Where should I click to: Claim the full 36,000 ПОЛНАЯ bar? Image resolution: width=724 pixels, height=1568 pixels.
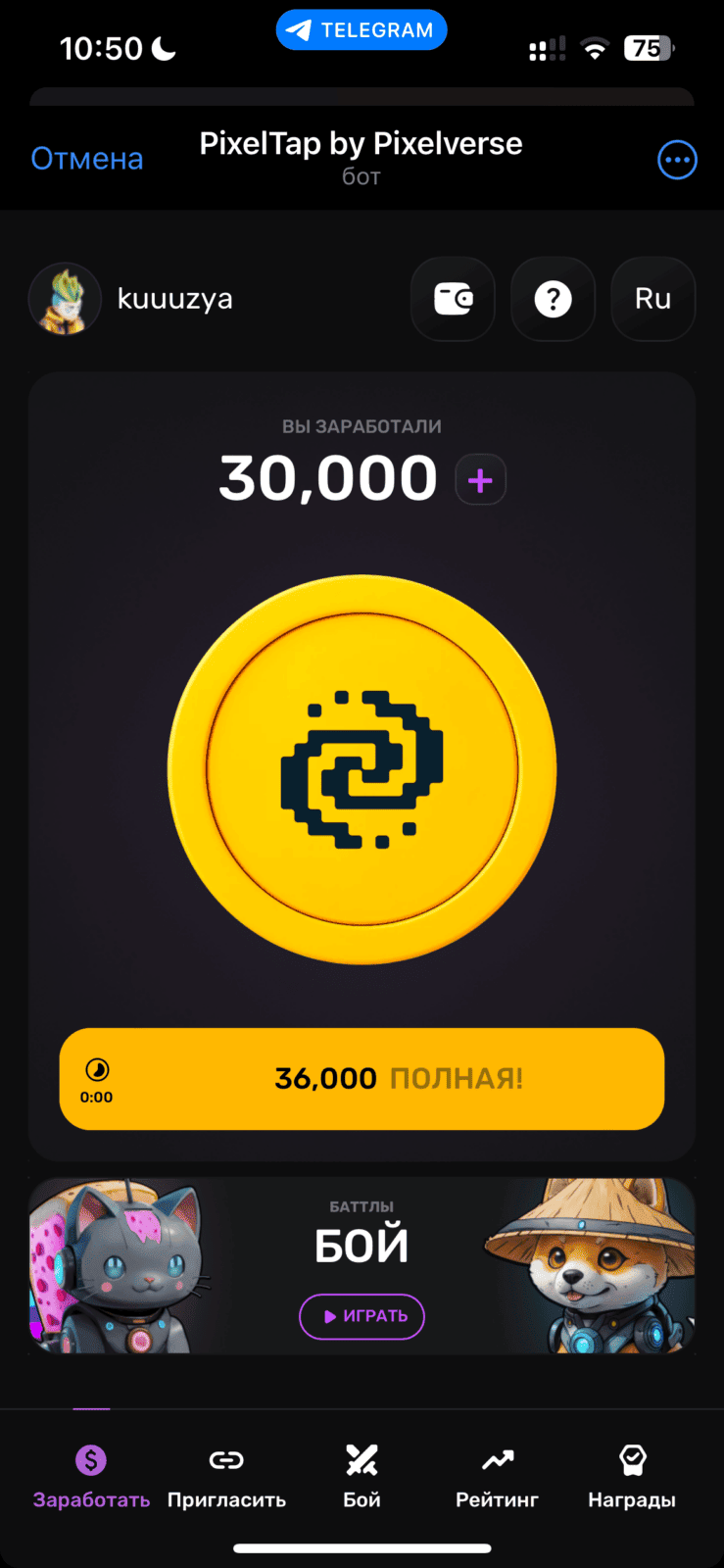pos(362,1079)
